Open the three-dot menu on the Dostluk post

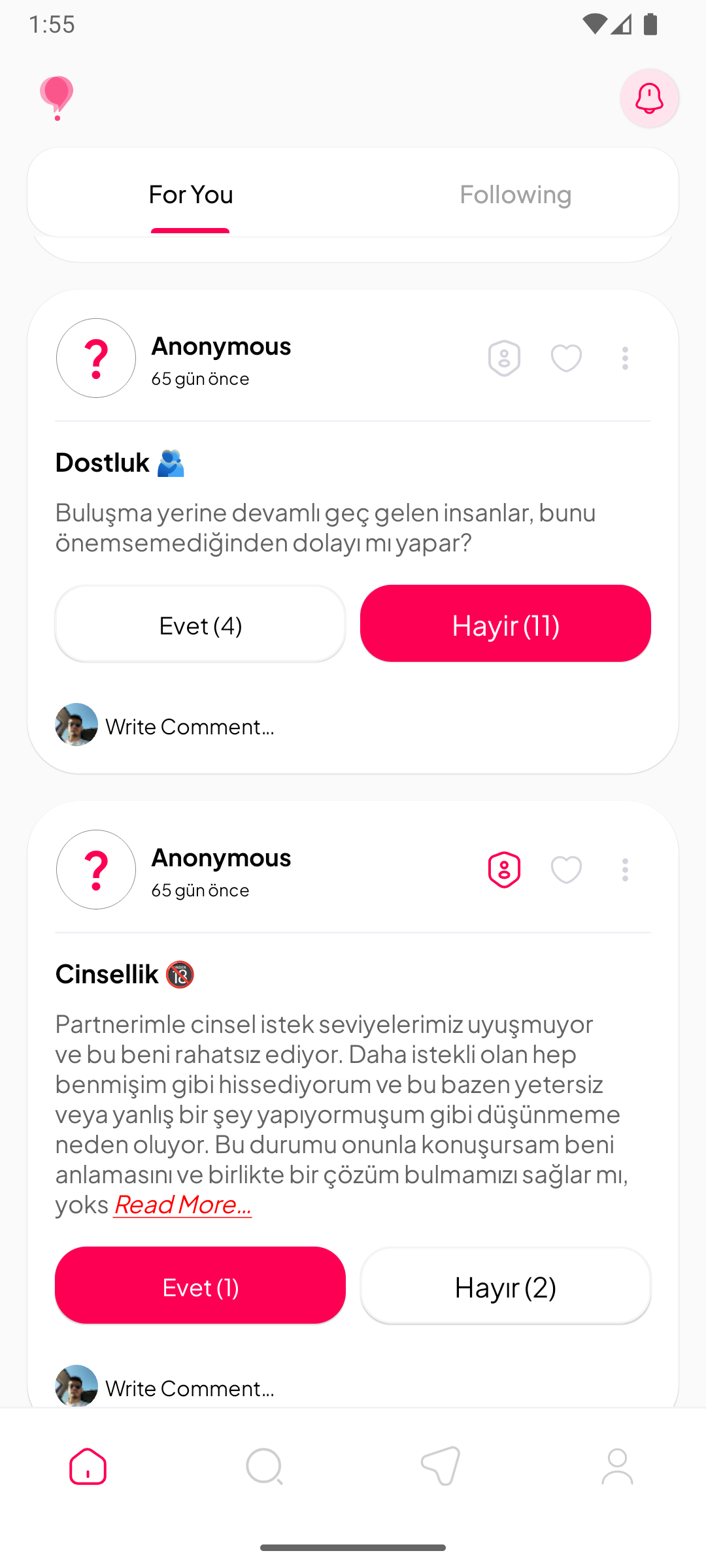pyautogui.click(x=625, y=357)
